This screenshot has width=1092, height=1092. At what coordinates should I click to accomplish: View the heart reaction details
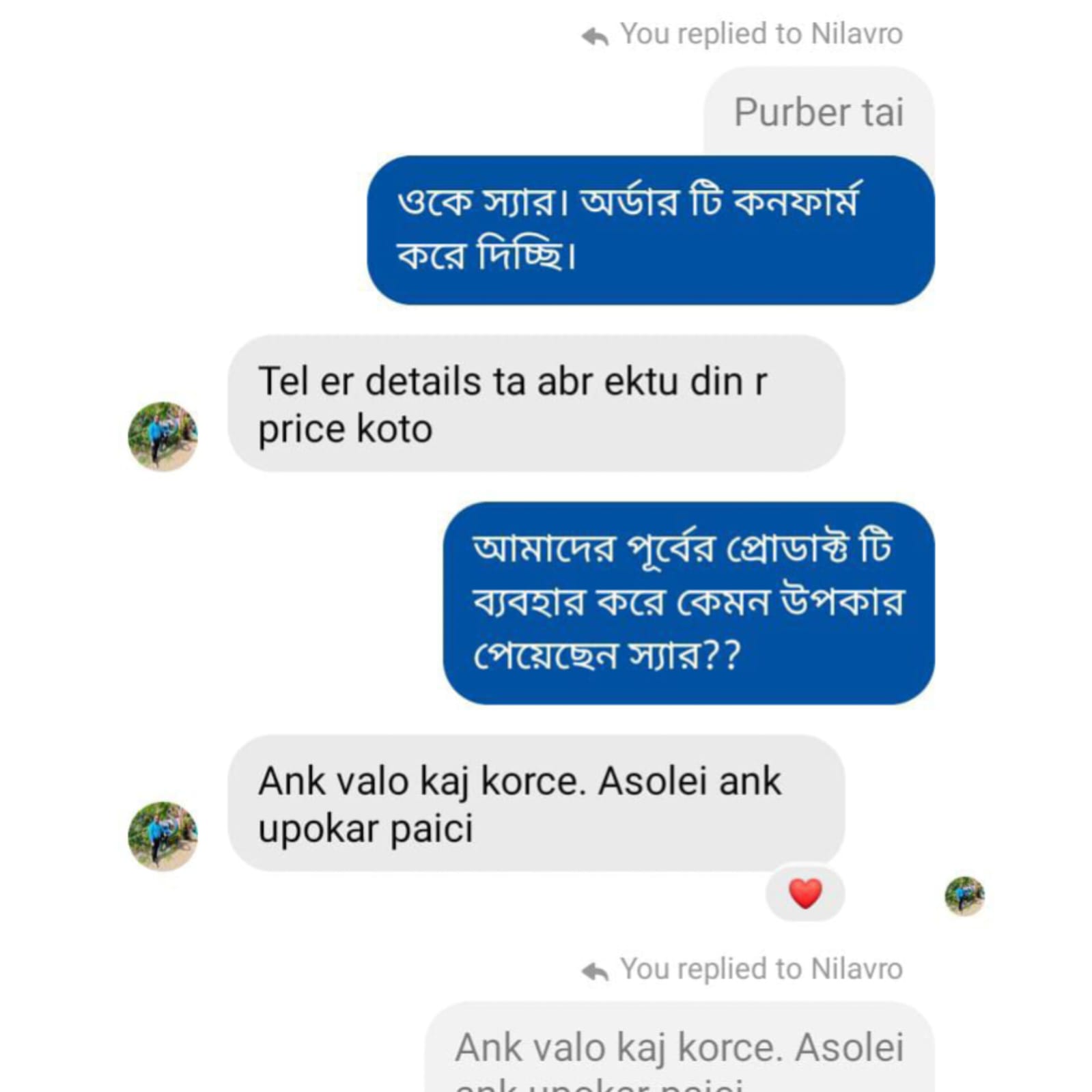(x=805, y=893)
